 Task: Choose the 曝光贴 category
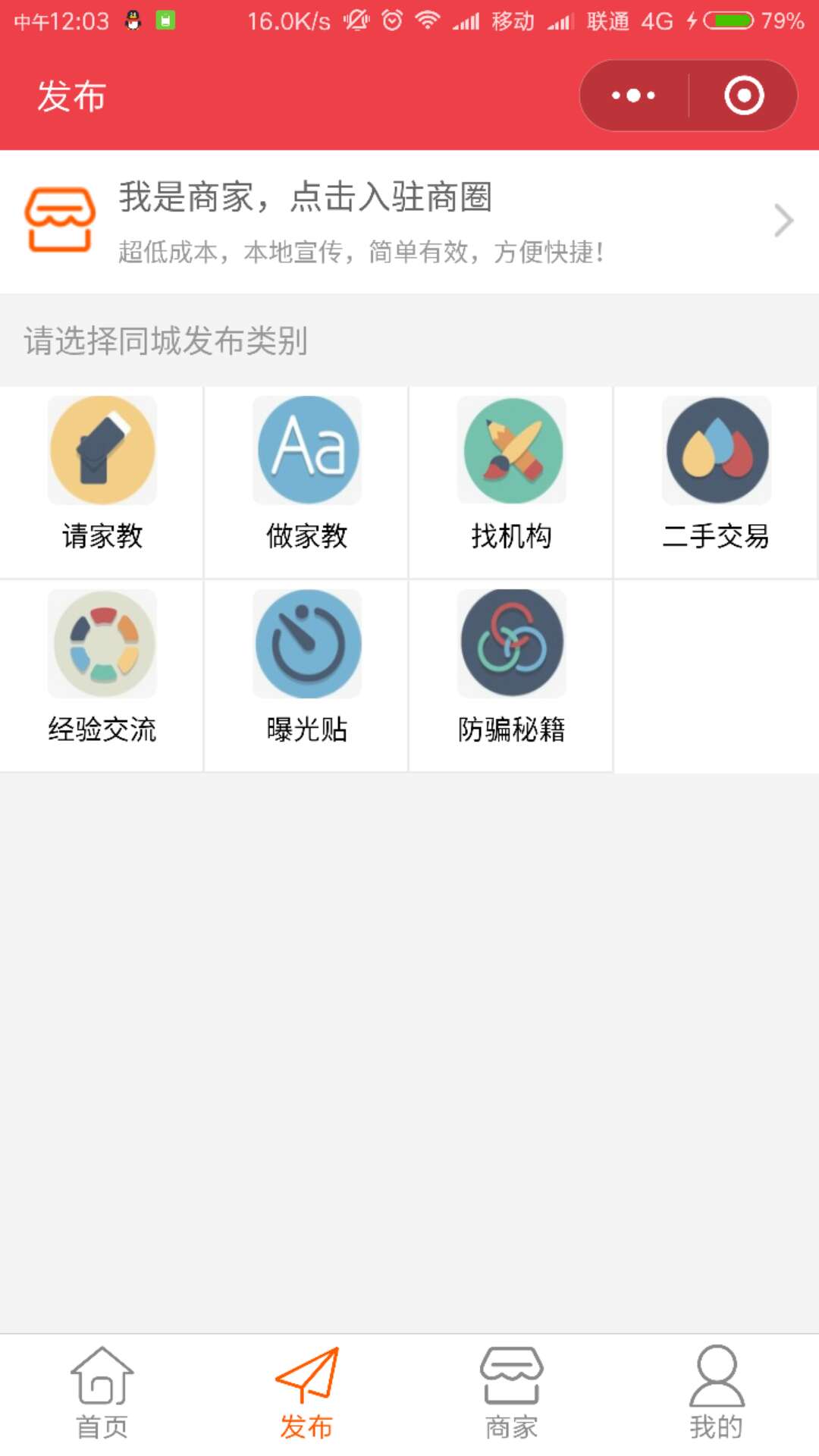pos(306,676)
